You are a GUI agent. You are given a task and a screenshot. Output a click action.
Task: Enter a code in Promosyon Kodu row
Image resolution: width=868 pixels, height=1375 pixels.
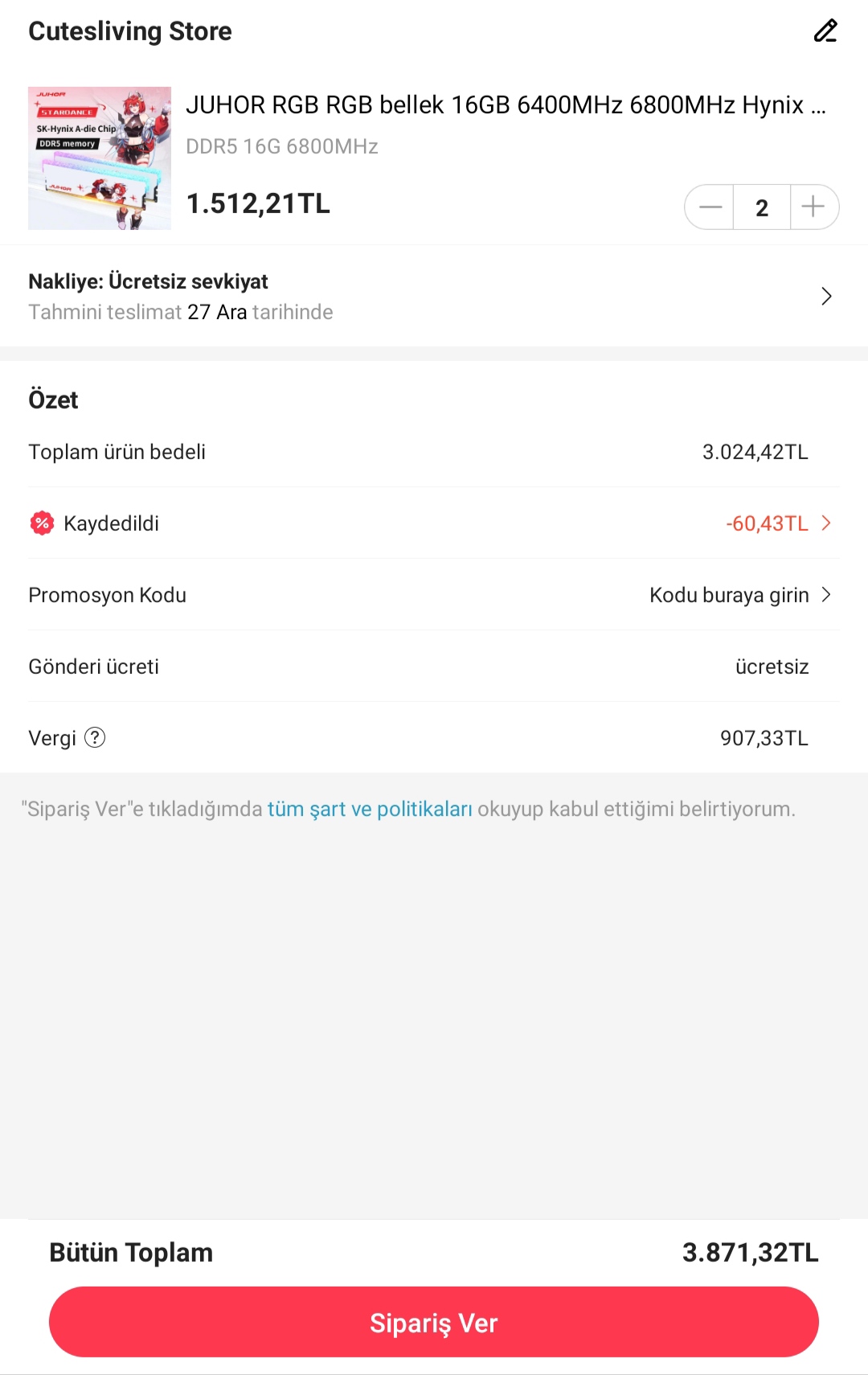(x=739, y=595)
